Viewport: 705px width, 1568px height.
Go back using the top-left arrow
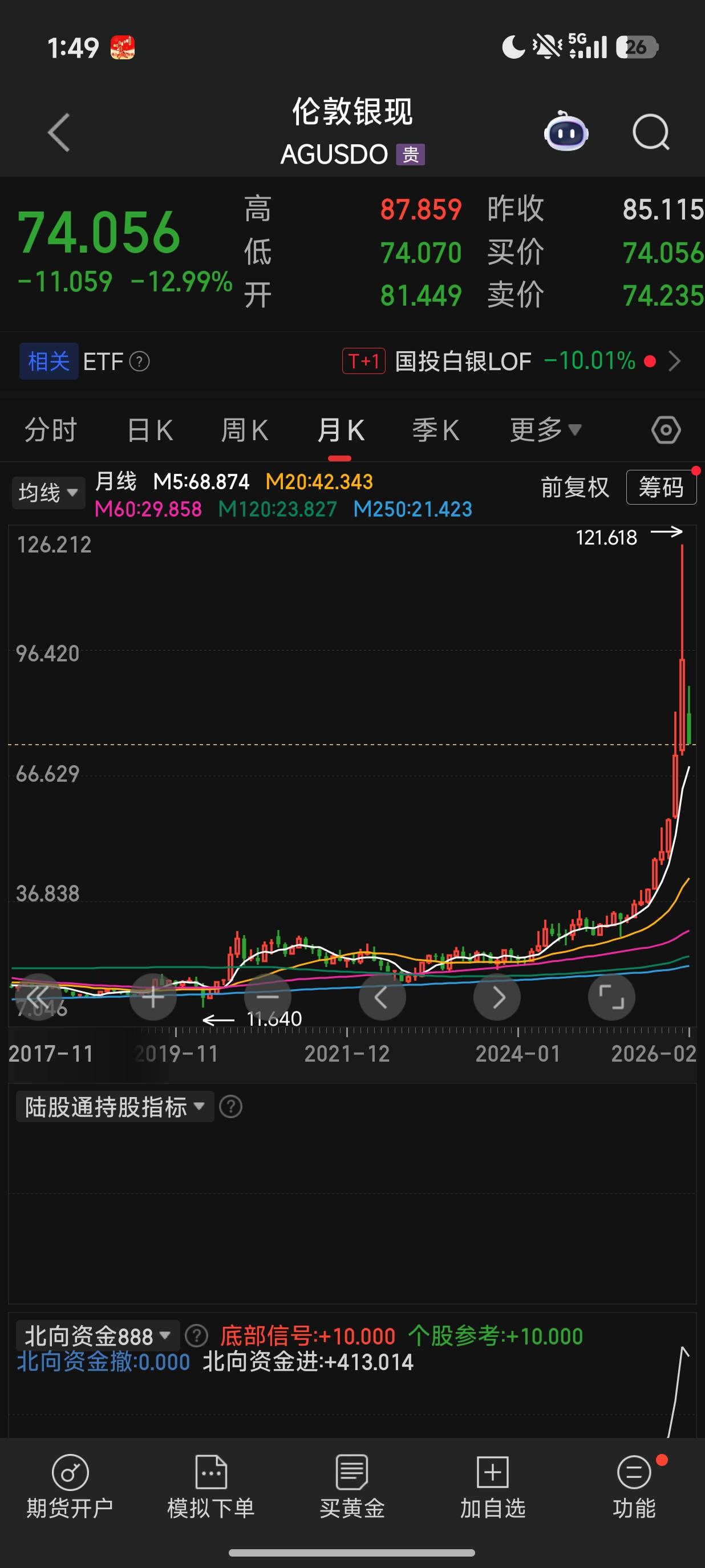click(x=59, y=132)
